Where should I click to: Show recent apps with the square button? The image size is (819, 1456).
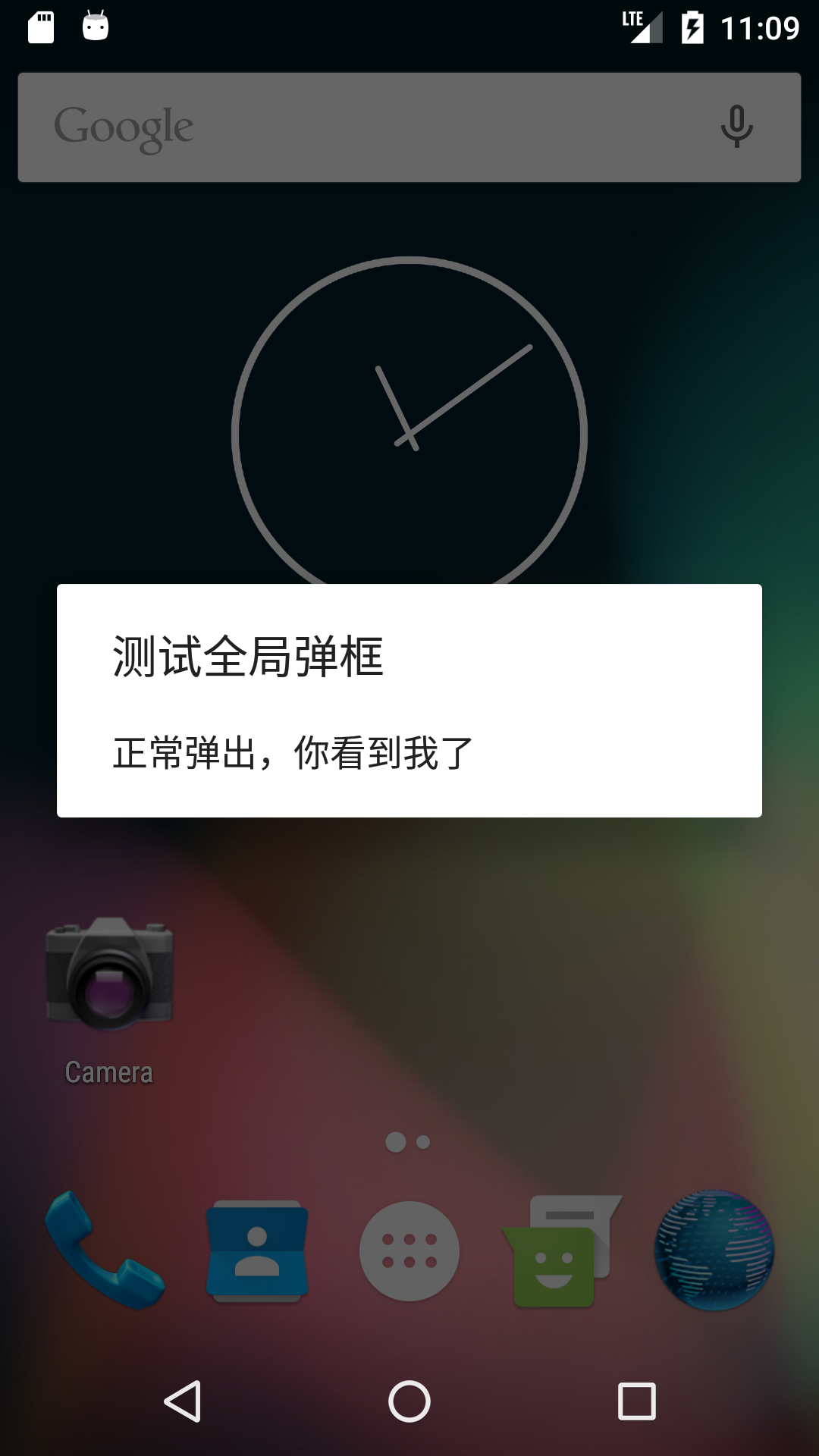[637, 1401]
